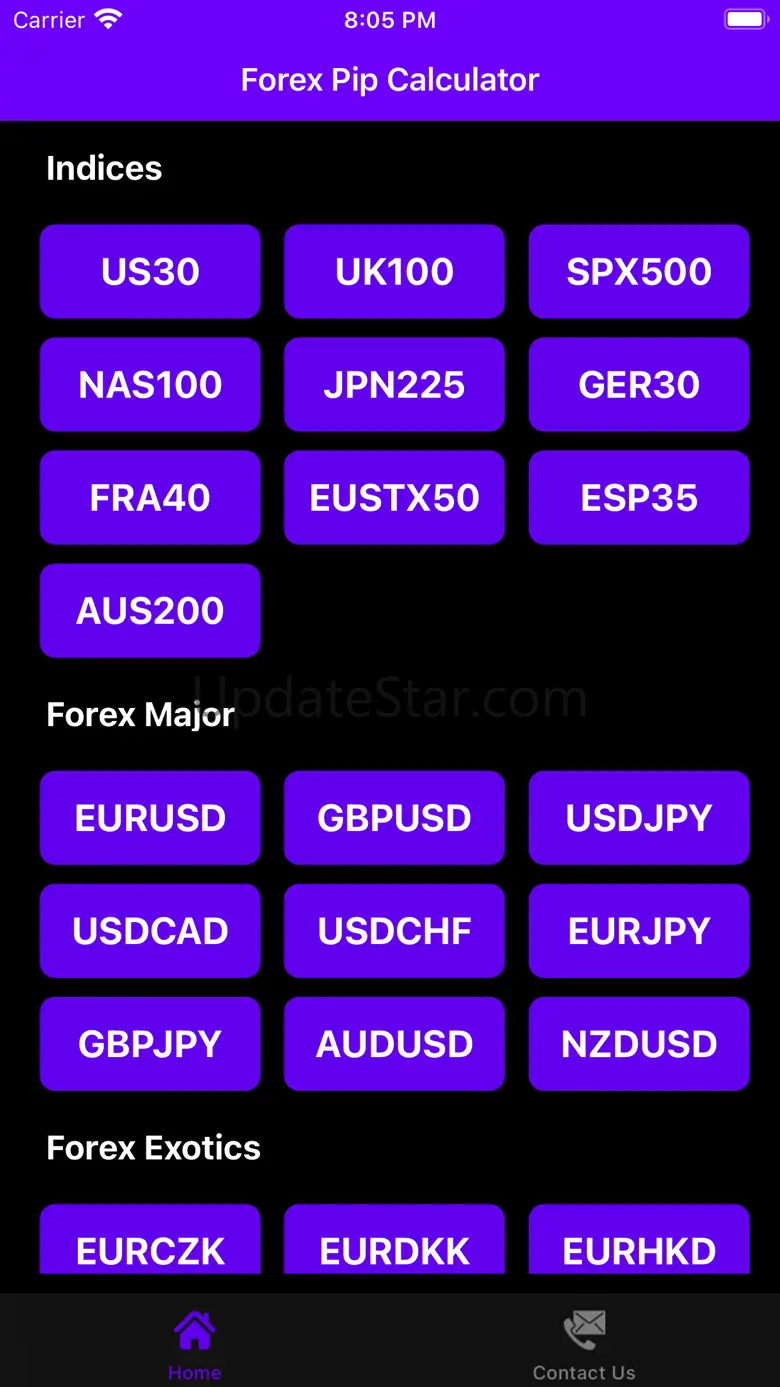The width and height of the screenshot is (780, 1387).
Task: Pick the GER30 index
Action: pyautogui.click(x=639, y=385)
